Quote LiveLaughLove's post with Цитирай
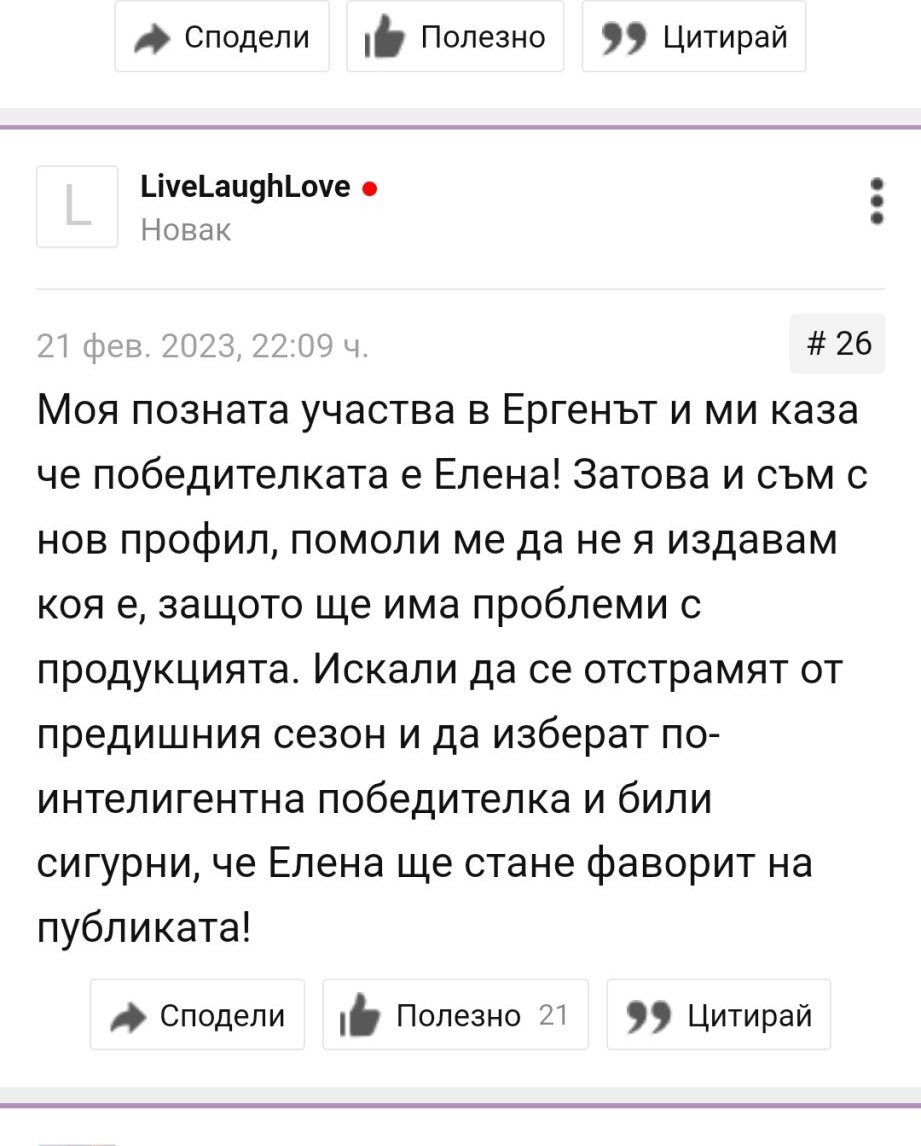Image resolution: width=921 pixels, height=1146 pixels. (x=718, y=1015)
